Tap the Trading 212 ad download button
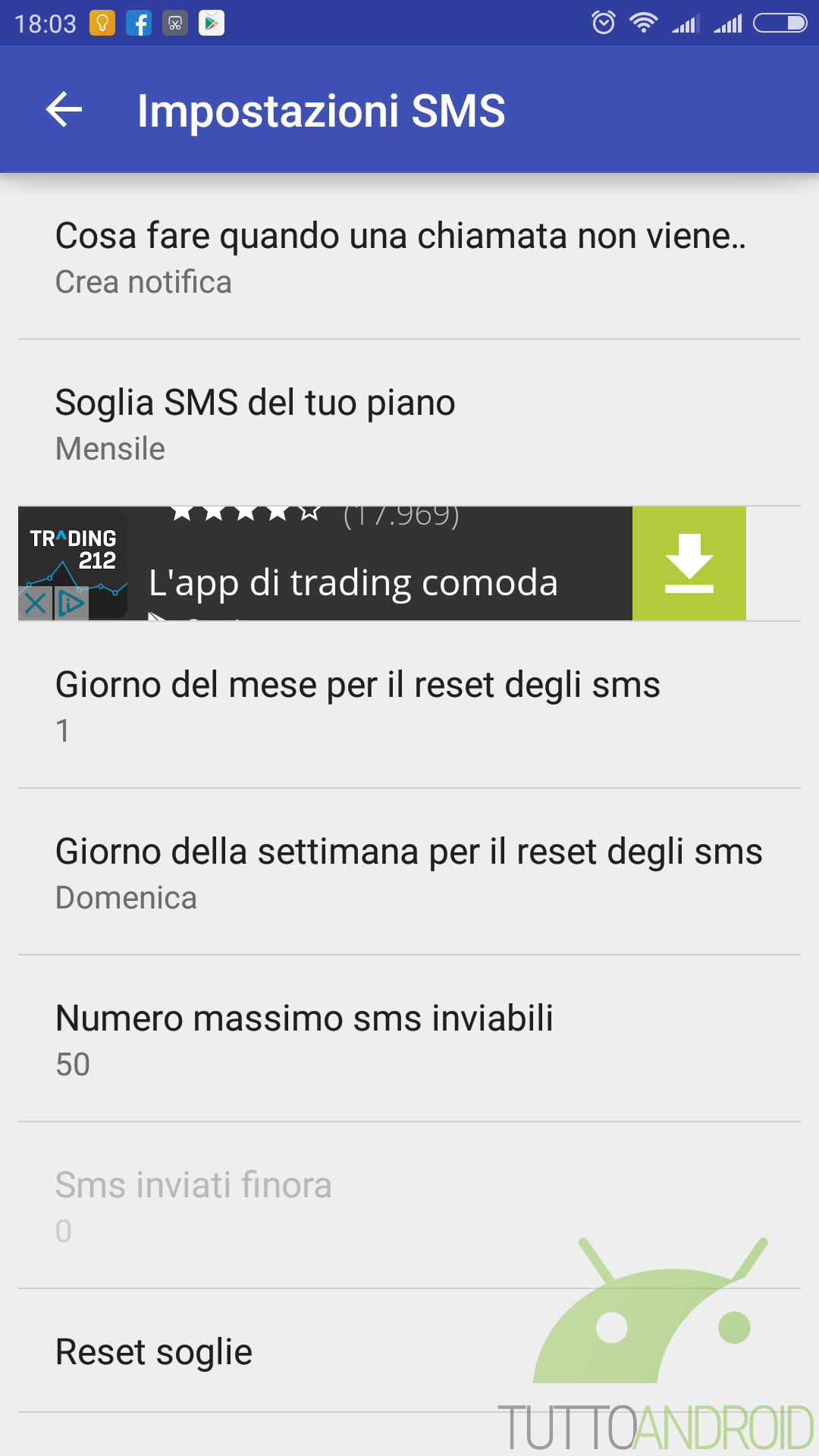 tap(689, 563)
